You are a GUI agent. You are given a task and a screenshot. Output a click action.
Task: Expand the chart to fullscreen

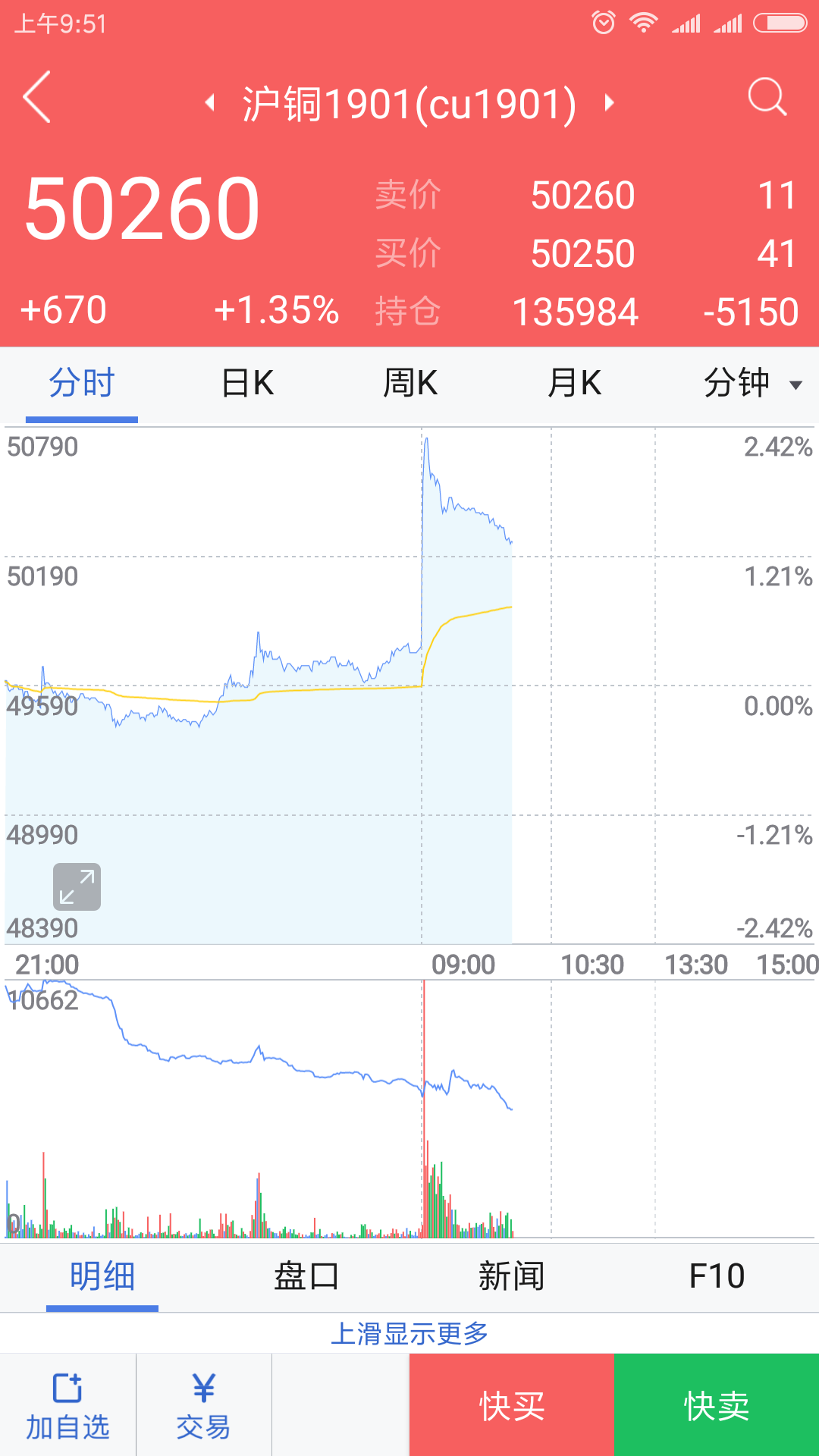point(77,886)
